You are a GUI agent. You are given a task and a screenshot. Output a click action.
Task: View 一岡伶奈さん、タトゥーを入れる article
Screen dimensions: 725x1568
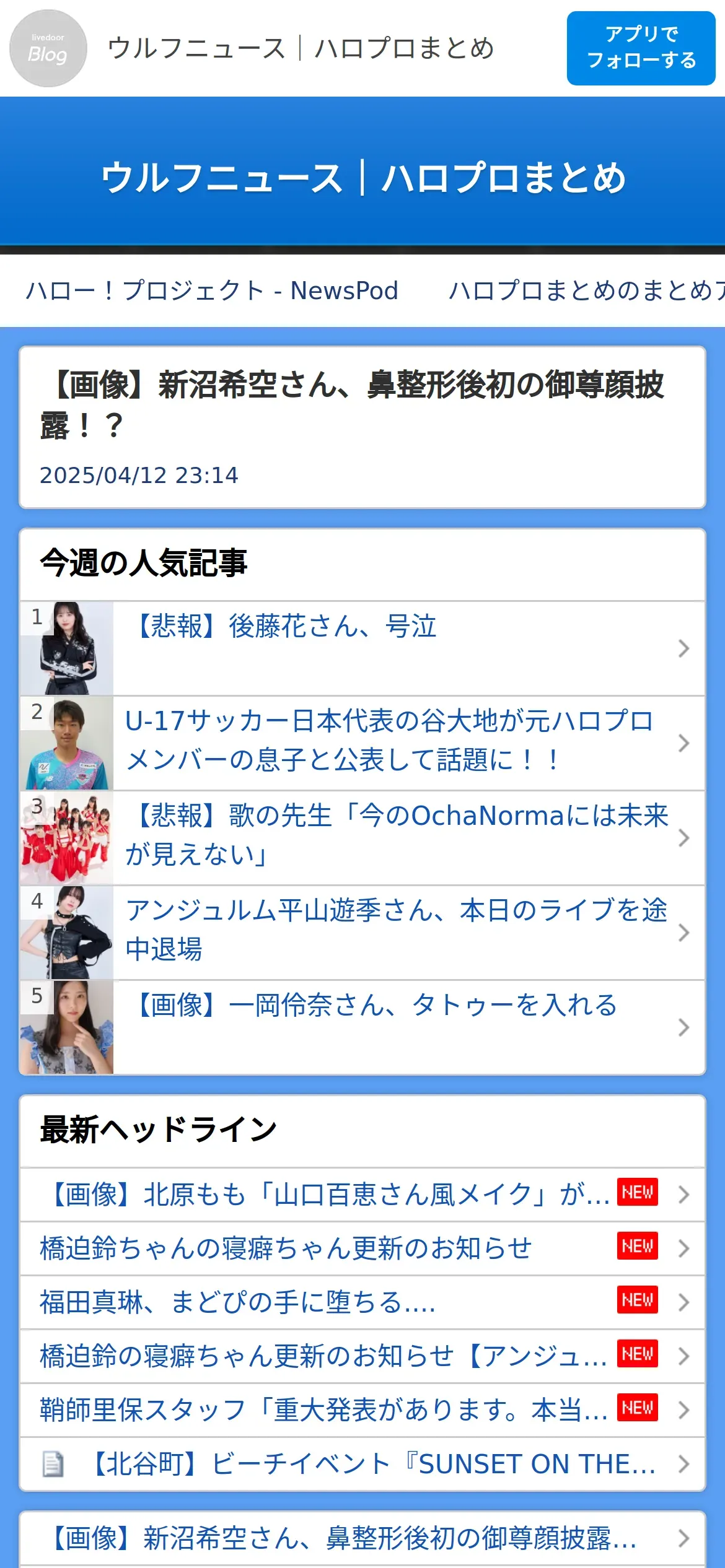[376, 1026]
